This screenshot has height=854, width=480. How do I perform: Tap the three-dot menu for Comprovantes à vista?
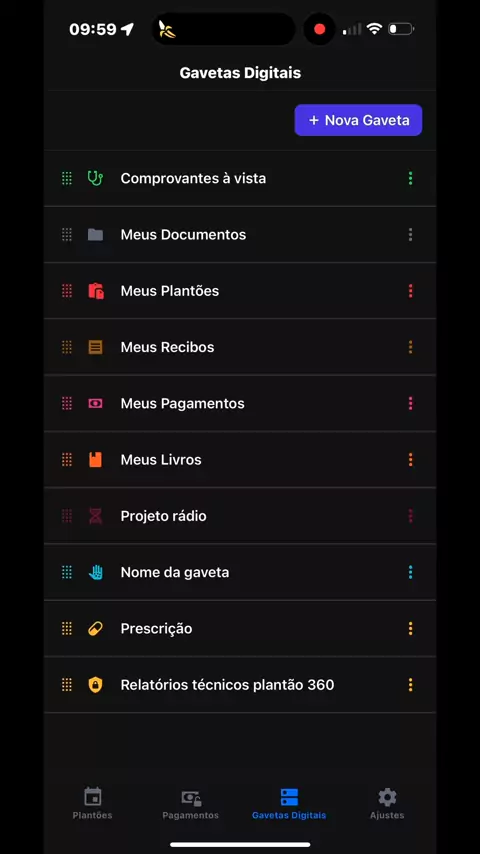410,178
